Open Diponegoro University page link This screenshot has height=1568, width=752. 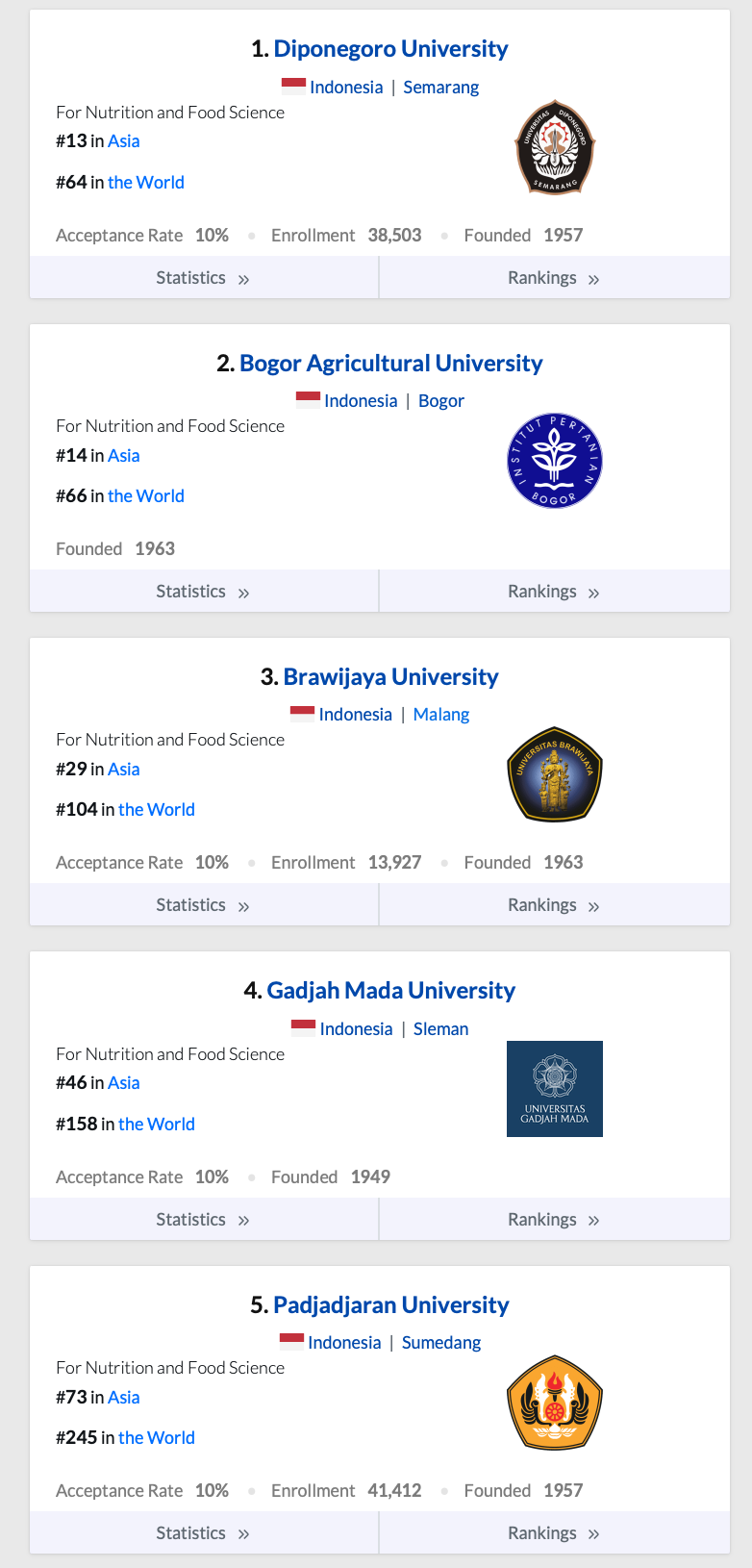tap(390, 49)
